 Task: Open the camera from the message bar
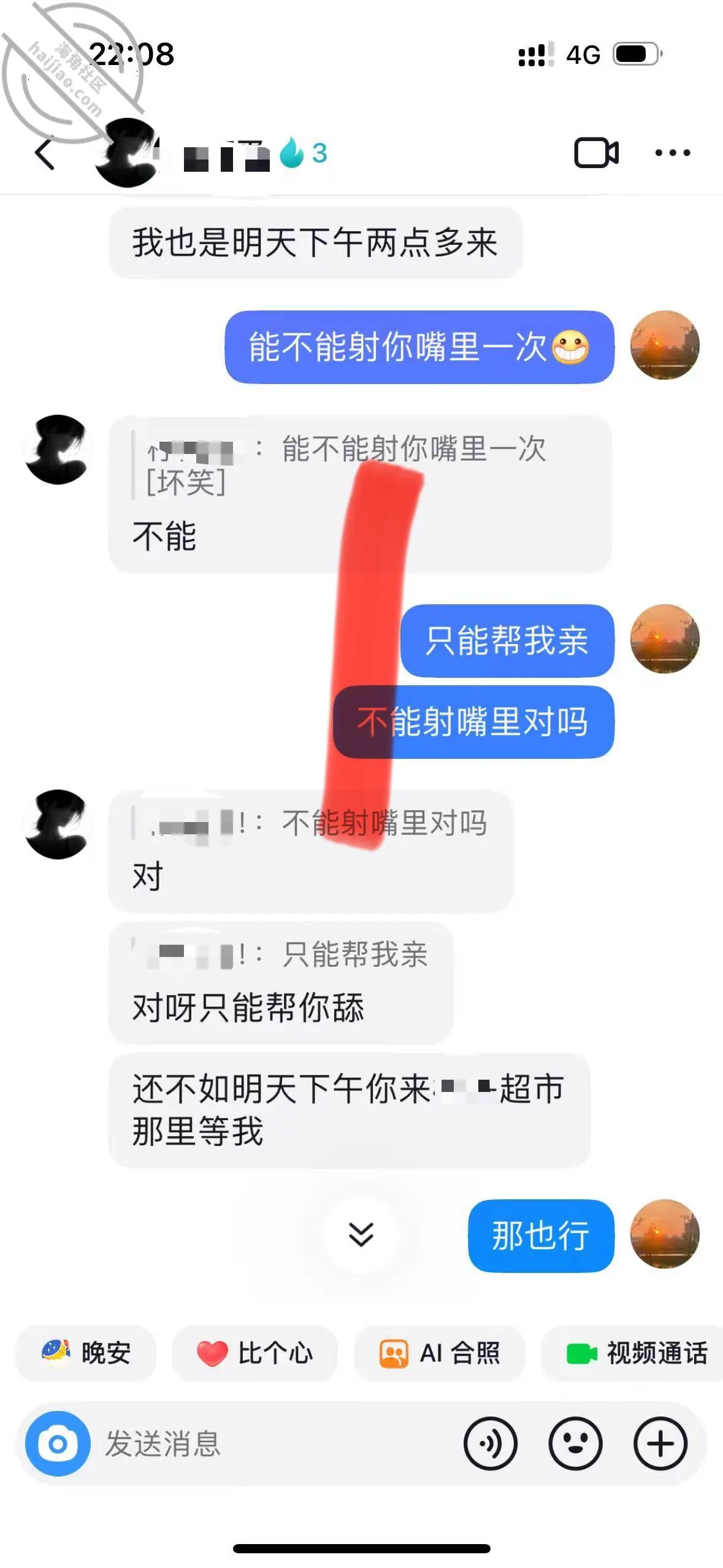[x=58, y=1443]
